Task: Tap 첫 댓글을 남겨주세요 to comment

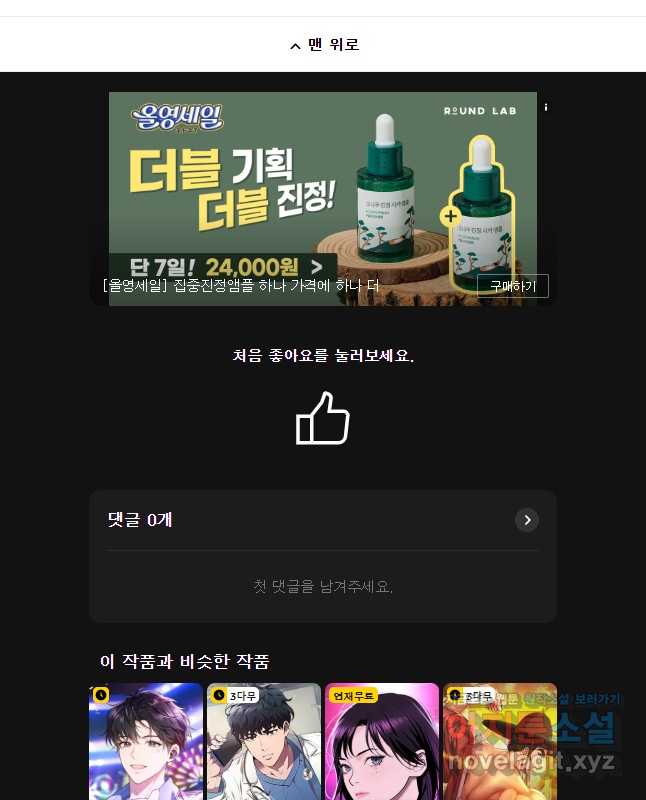Action: [x=323, y=587]
